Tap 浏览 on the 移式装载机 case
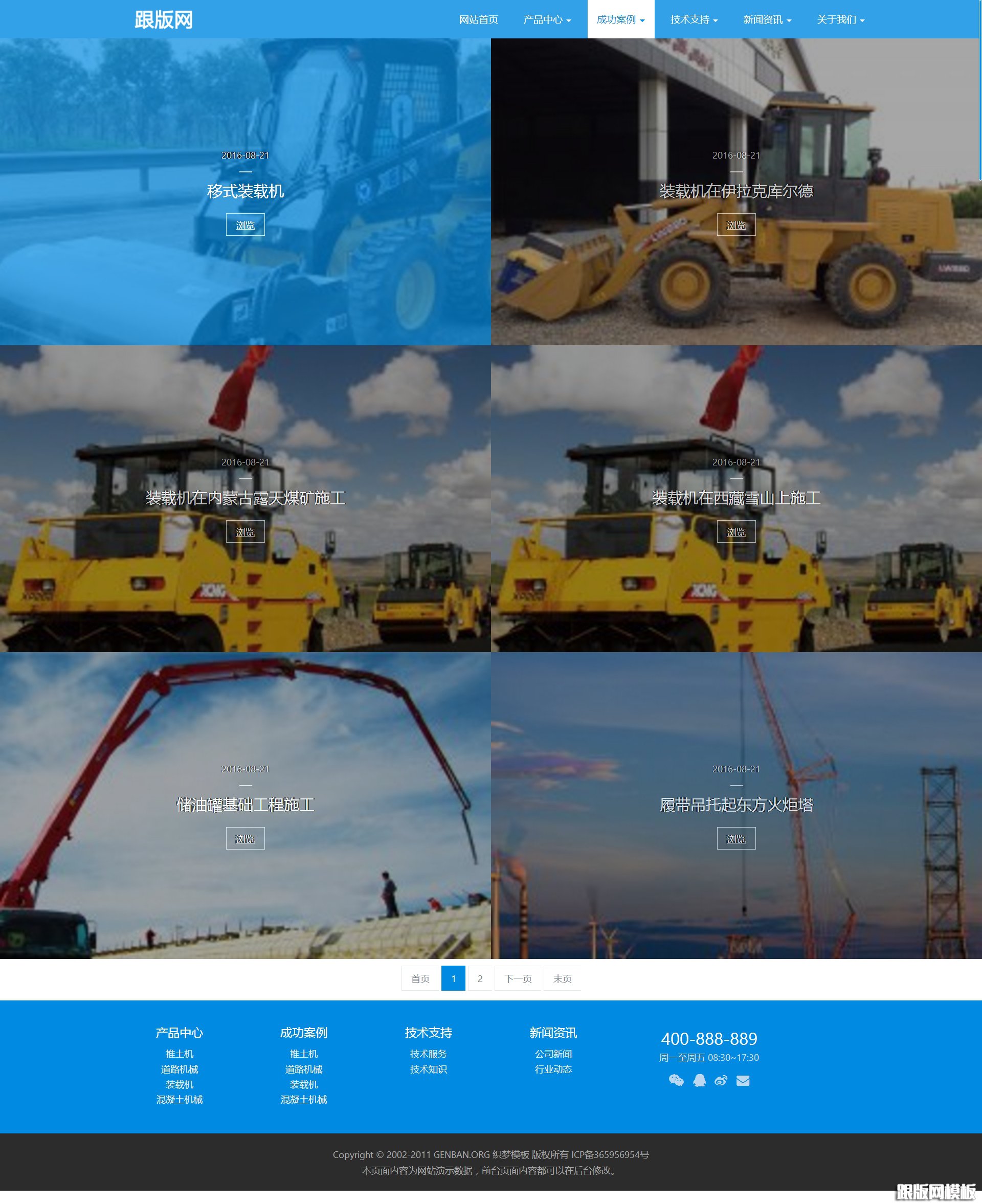Image resolution: width=982 pixels, height=1204 pixels. click(x=245, y=225)
